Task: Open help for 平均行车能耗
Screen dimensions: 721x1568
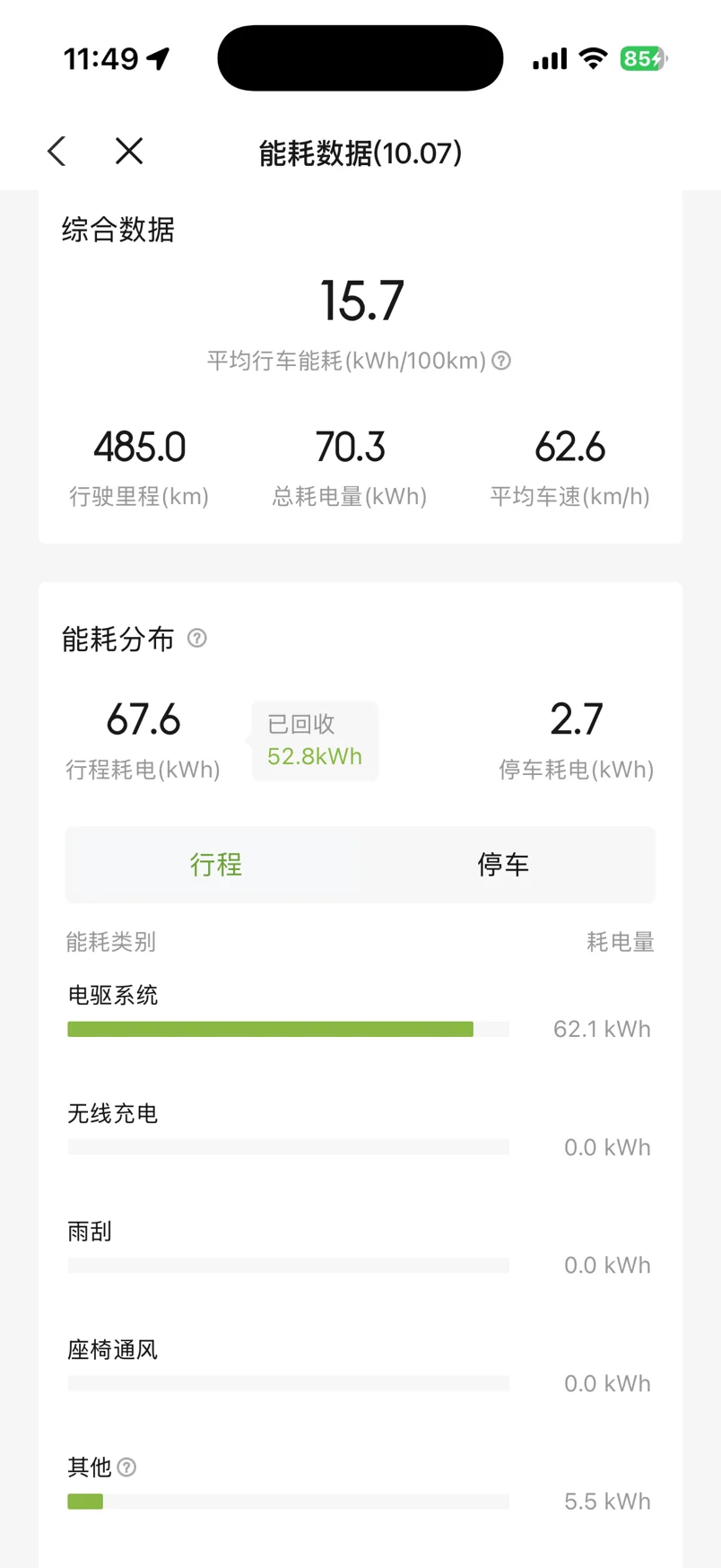Action: point(502,361)
